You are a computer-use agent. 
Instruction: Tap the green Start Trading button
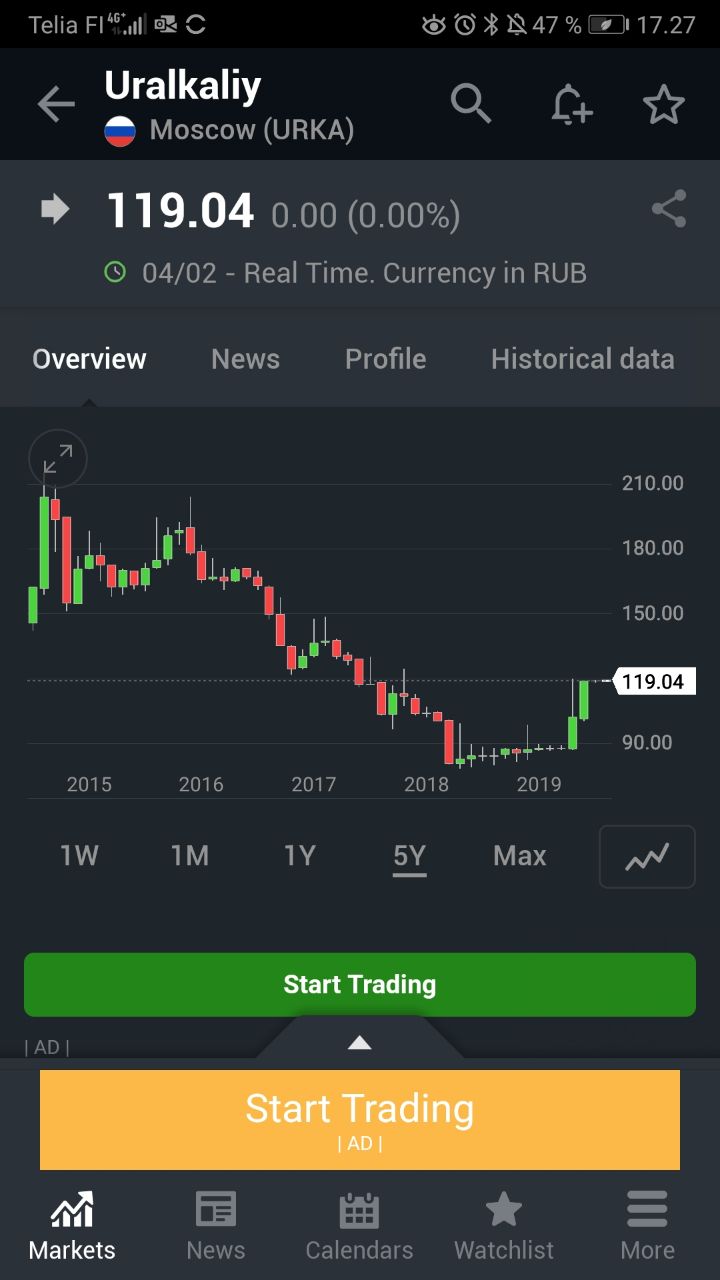tap(360, 985)
